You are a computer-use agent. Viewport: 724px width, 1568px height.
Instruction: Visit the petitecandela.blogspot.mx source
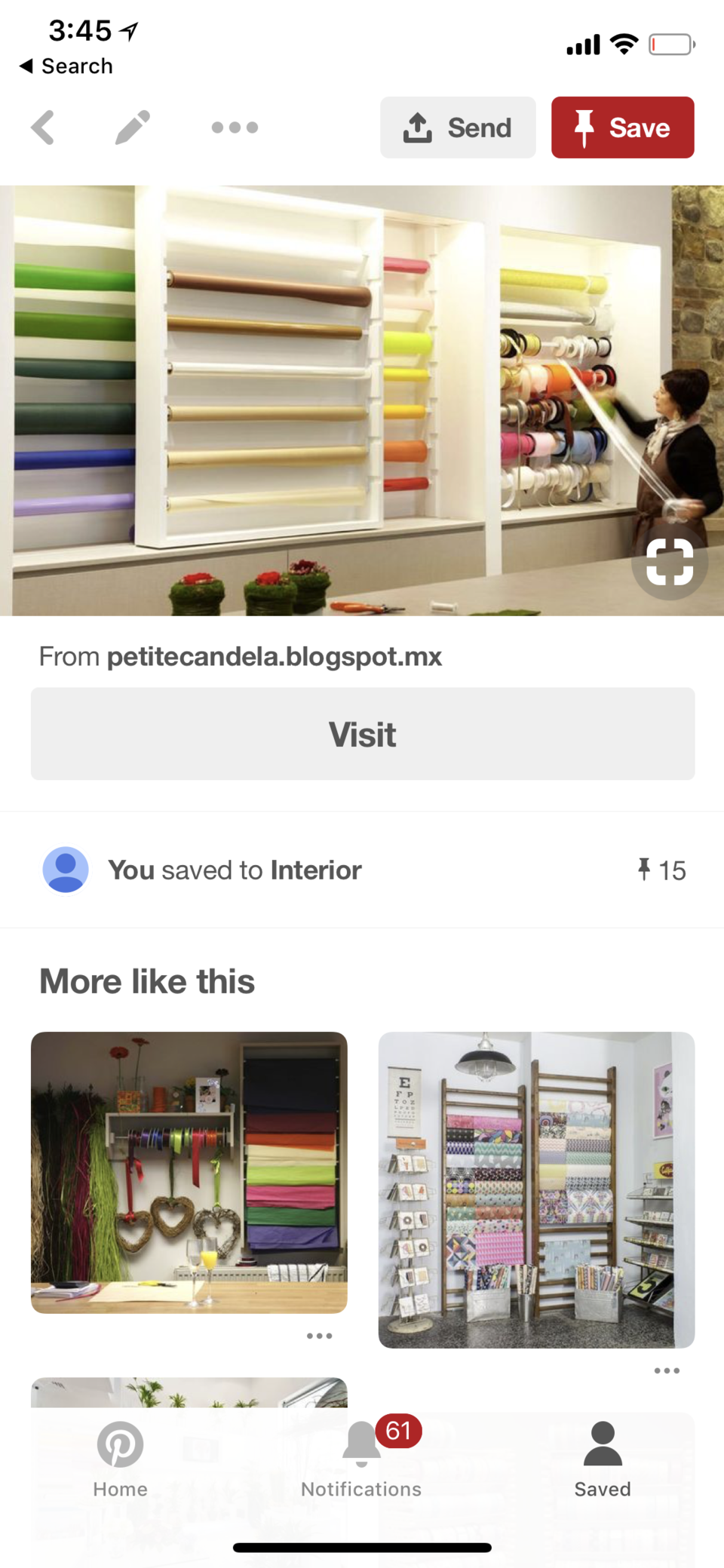point(363,734)
